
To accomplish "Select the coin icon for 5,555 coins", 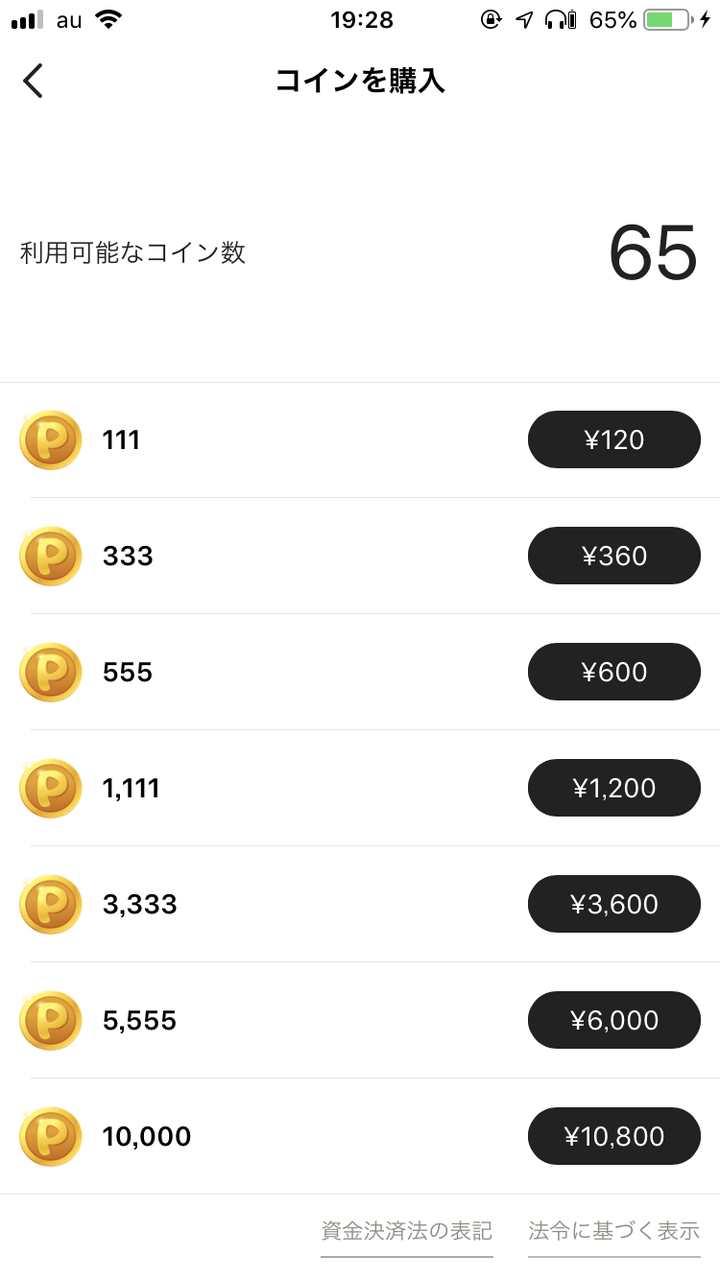I will [x=50, y=1019].
